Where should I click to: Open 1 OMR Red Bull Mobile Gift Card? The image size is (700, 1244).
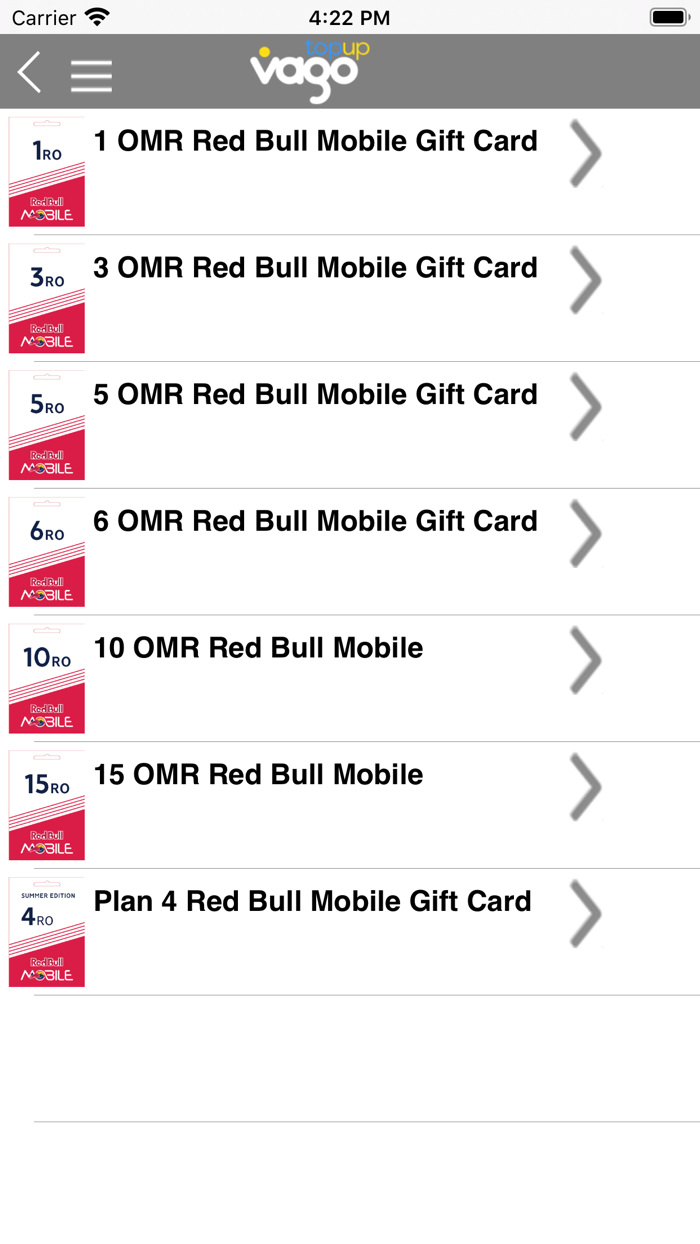(x=315, y=142)
